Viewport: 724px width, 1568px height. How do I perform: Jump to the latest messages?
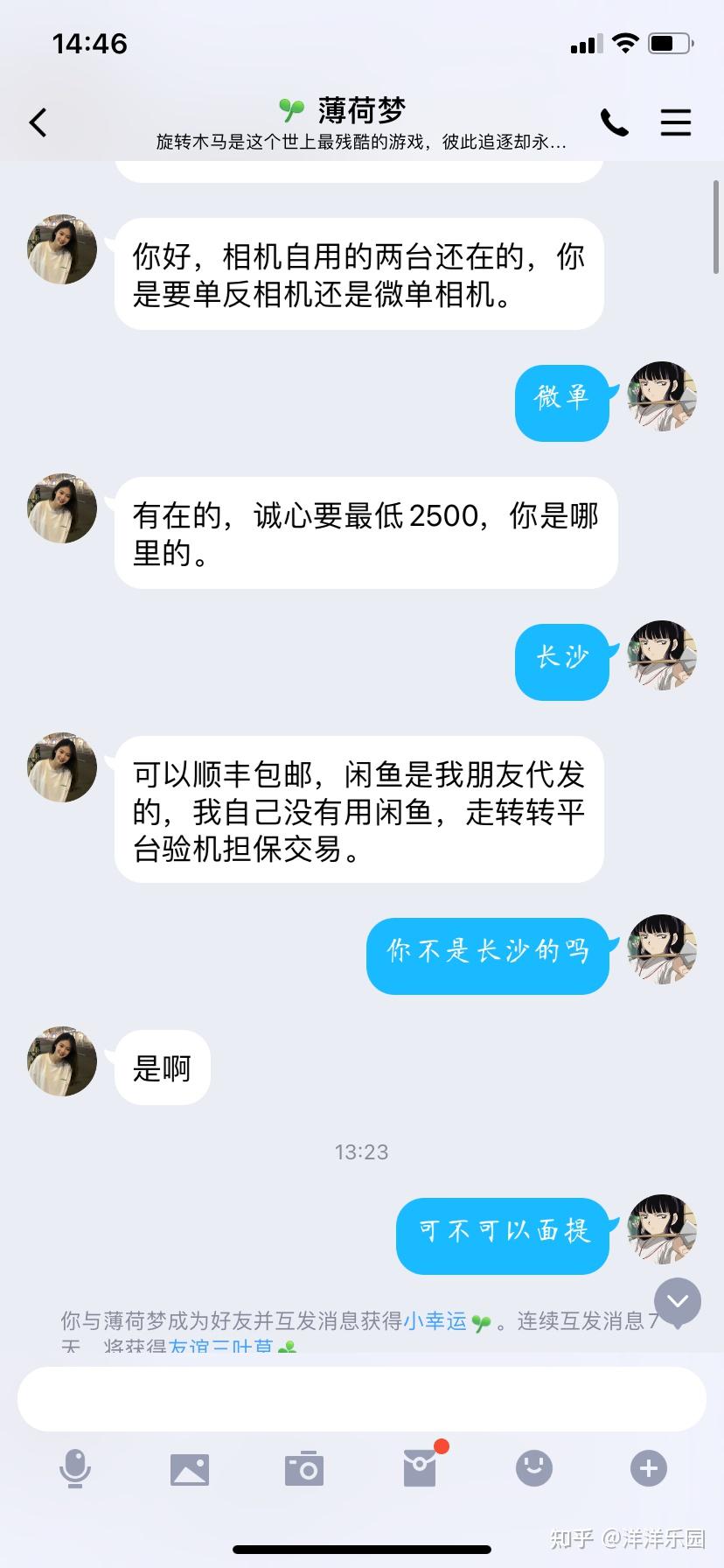click(x=678, y=1302)
